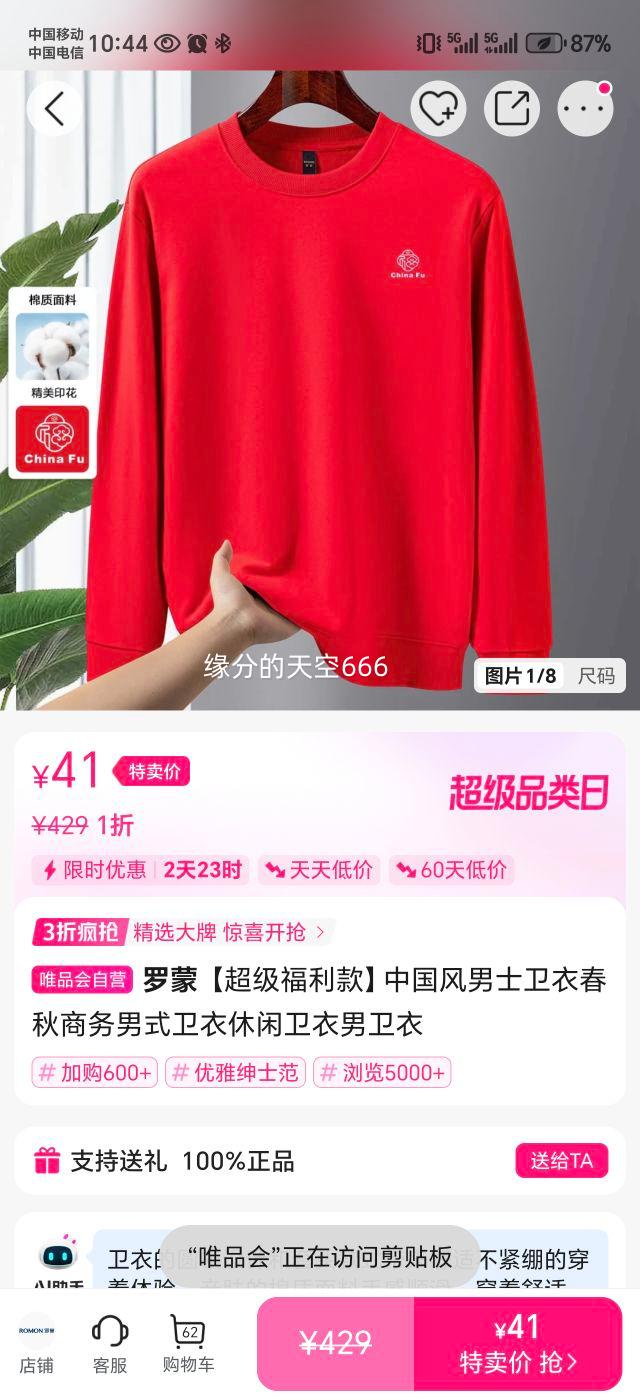
Task: Send as gift via 送给TA button
Action: [x=561, y=1161]
